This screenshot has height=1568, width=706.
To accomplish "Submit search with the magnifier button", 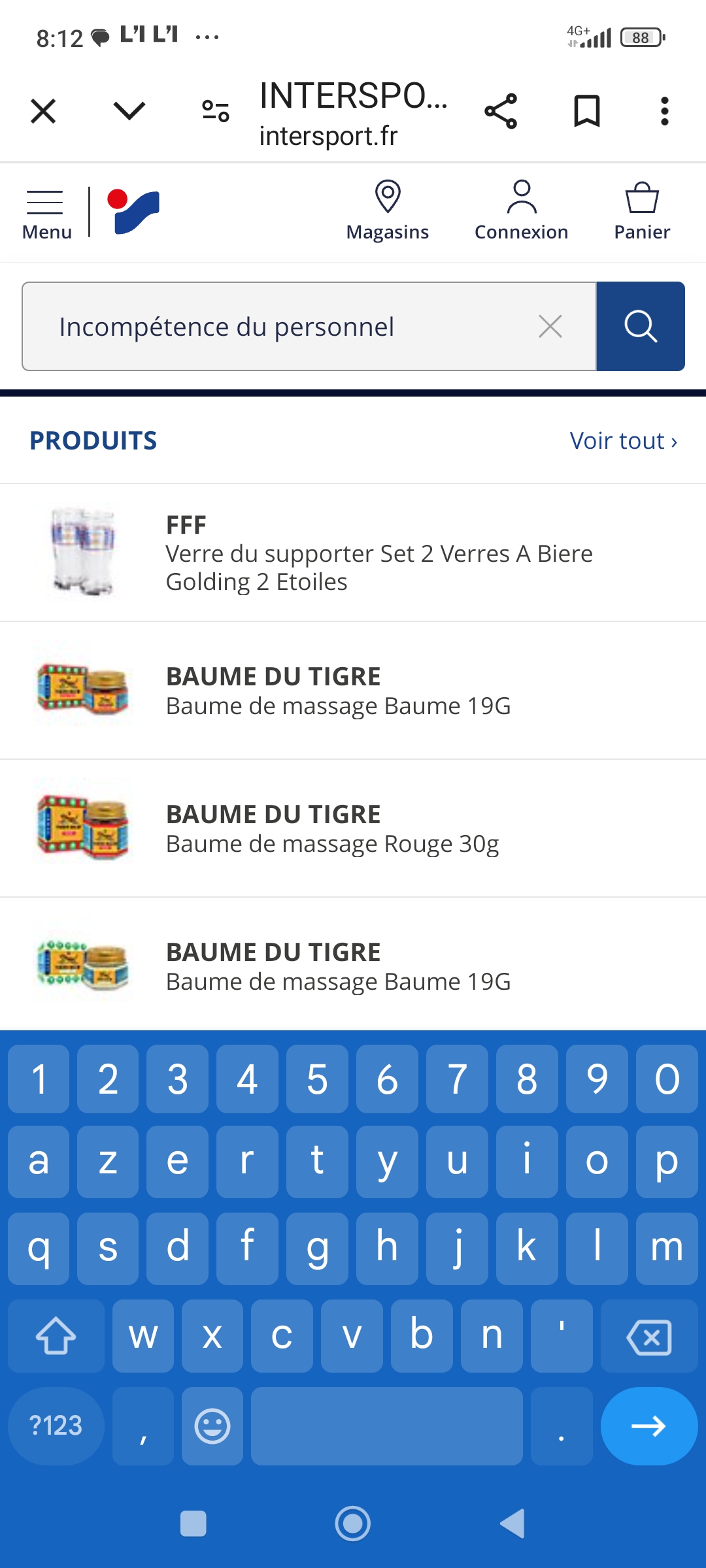I will tap(641, 327).
